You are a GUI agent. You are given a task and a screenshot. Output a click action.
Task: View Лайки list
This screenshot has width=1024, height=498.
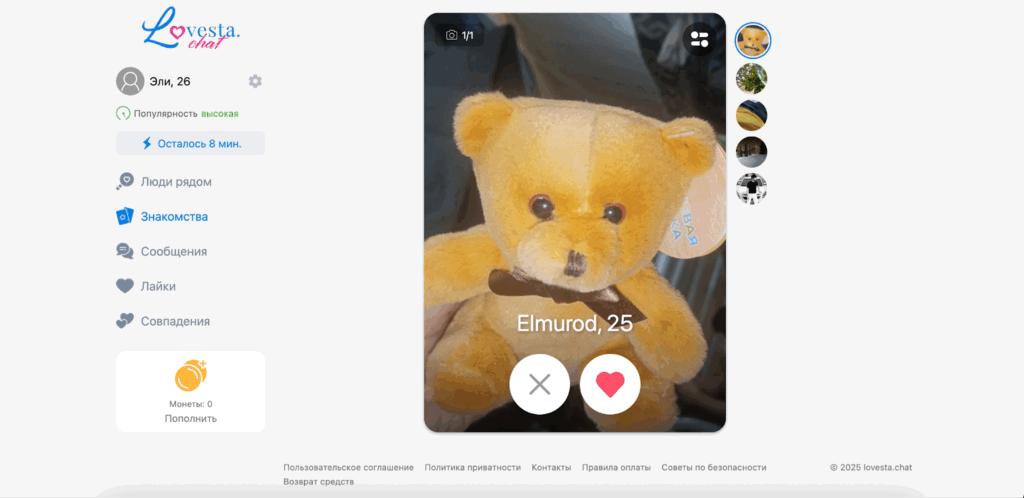tap(158, 286)
